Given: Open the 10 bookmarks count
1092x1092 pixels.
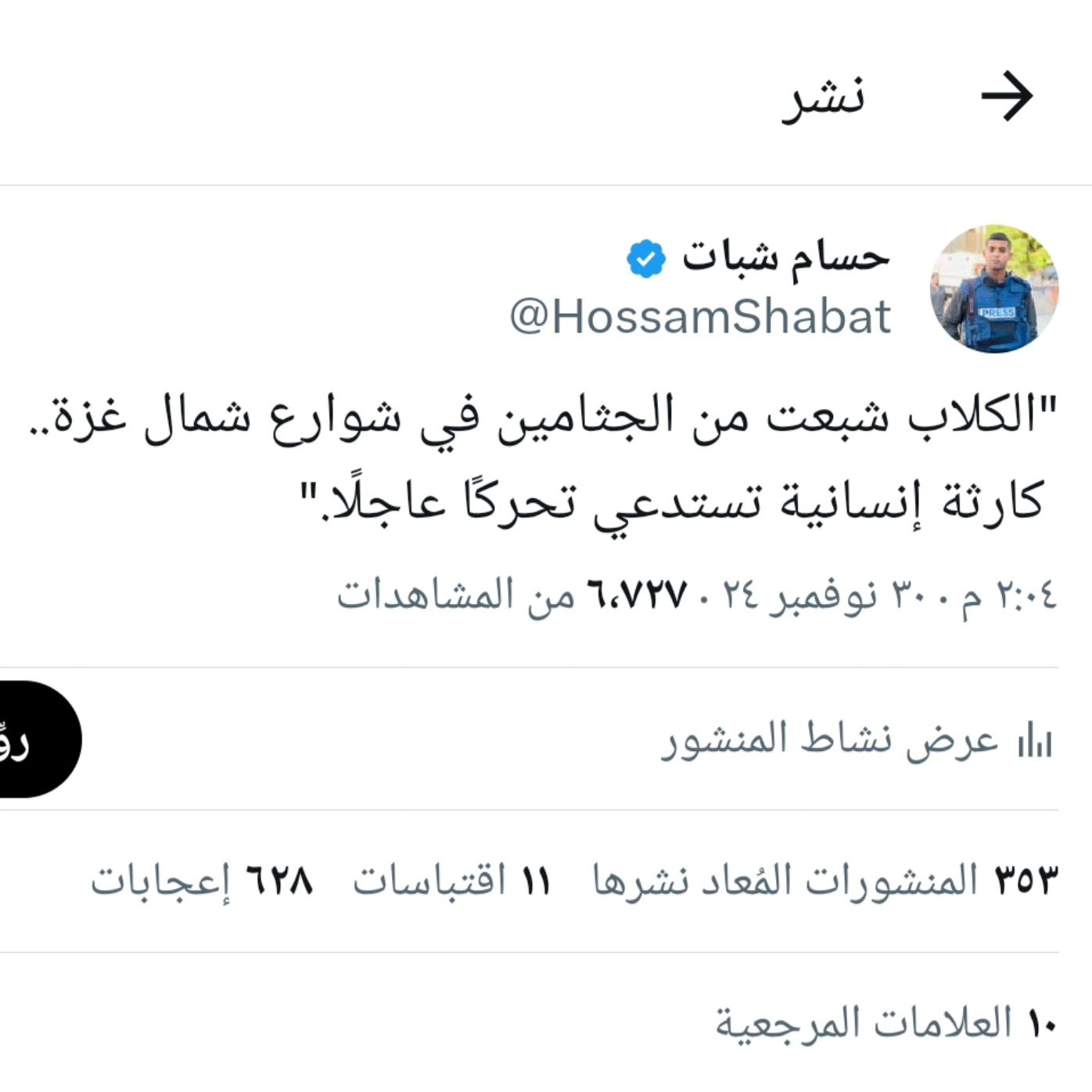Looking at the screenshot, I should coord(886,1024).
